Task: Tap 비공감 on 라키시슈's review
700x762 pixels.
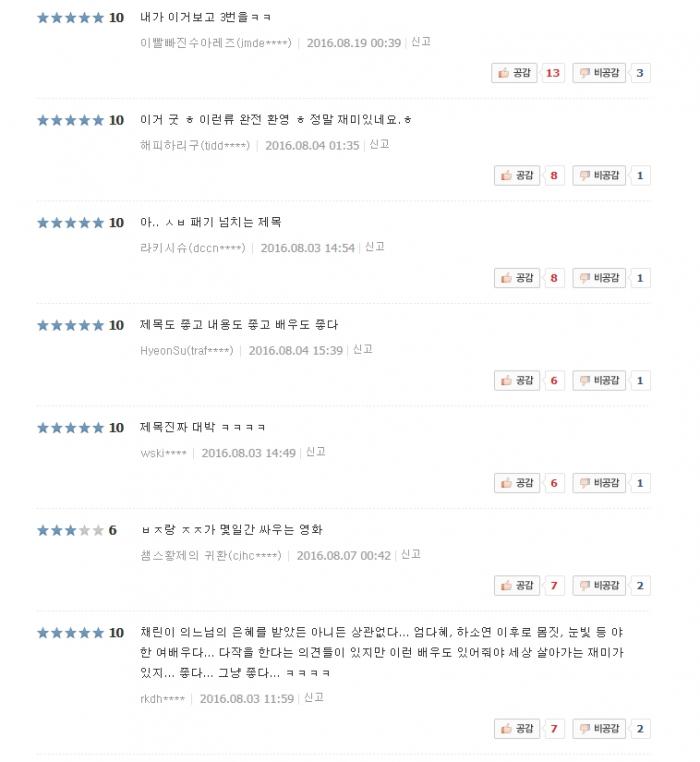Action: coord(599,278)
